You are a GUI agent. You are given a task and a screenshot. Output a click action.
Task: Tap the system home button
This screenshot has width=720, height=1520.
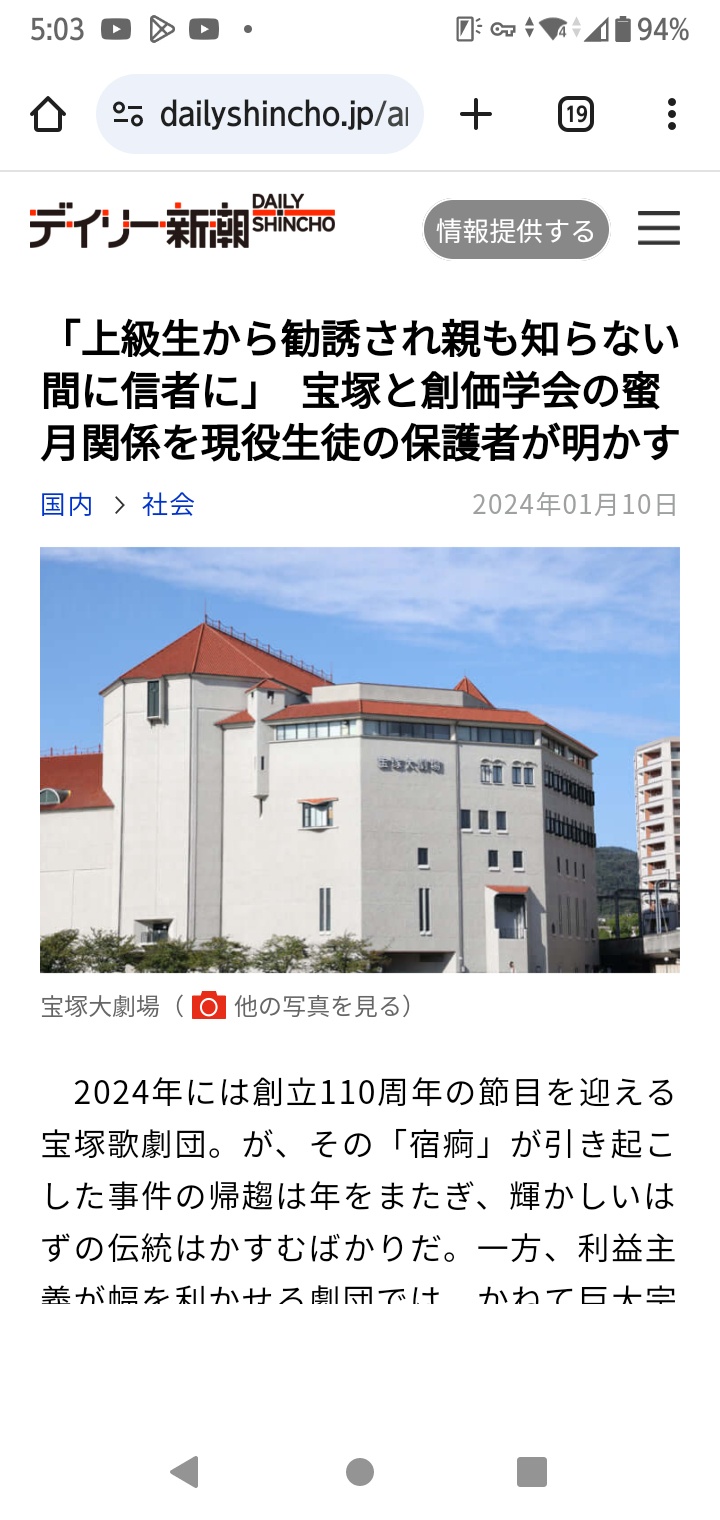(x=360, y=1471)
